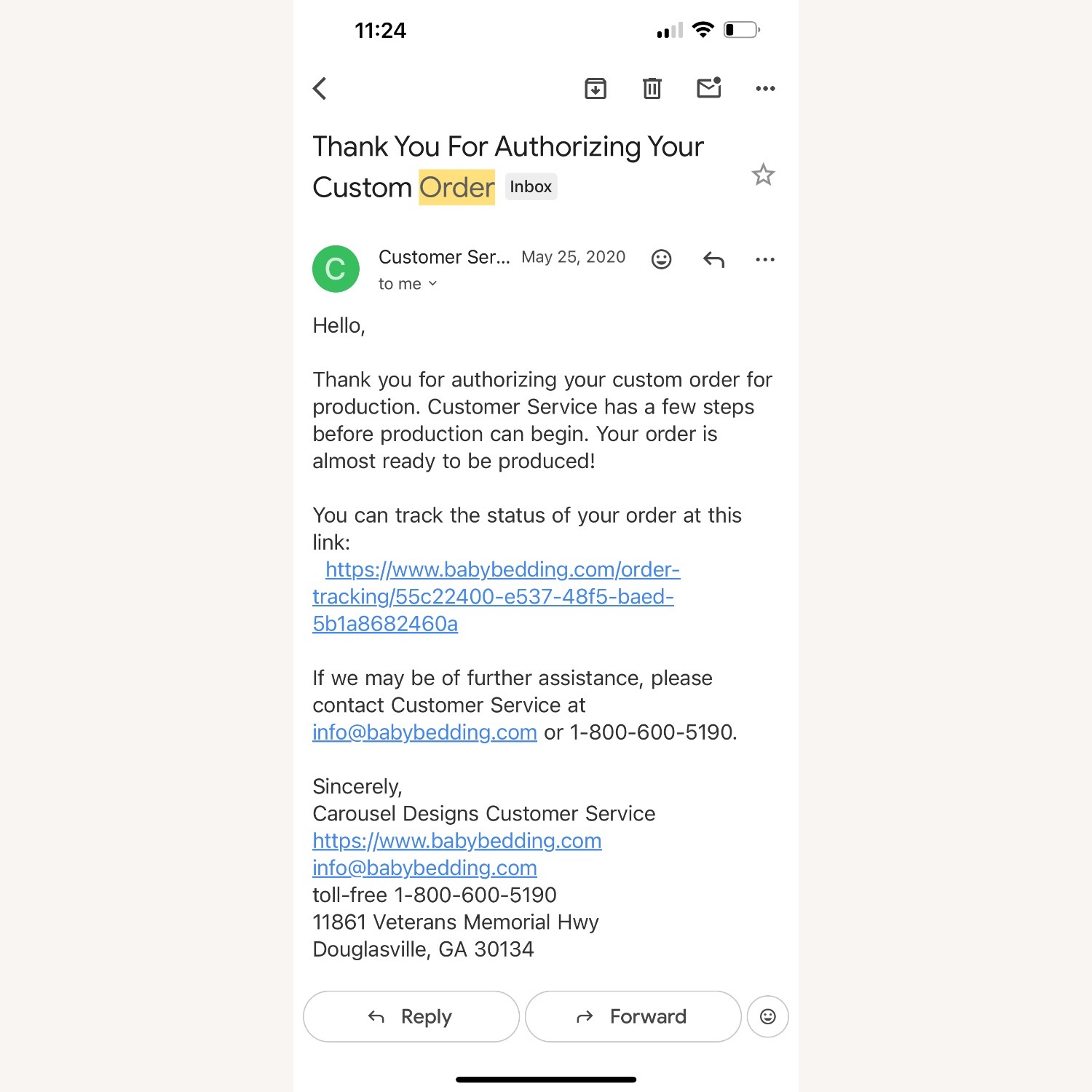Archive this email
1092x1092 pixels.
tap(596, 89)
